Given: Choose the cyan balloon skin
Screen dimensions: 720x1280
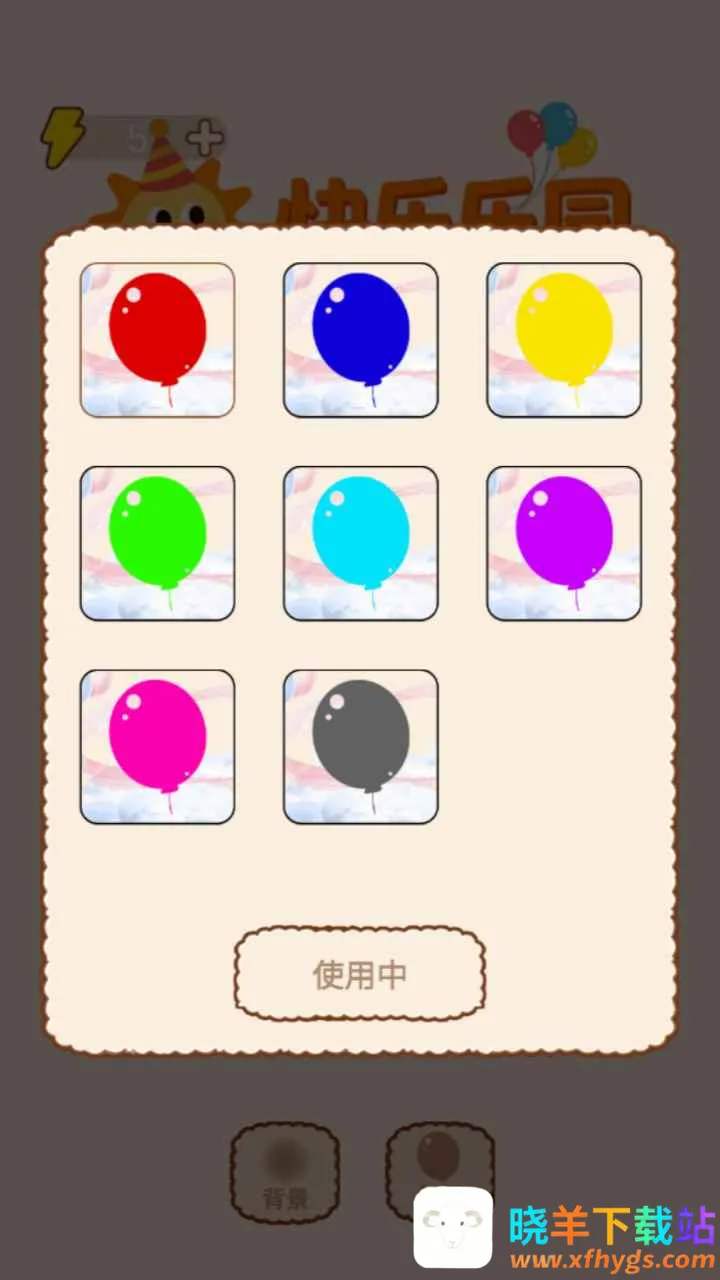Looking at the screenshot, I should coord(360,543).
